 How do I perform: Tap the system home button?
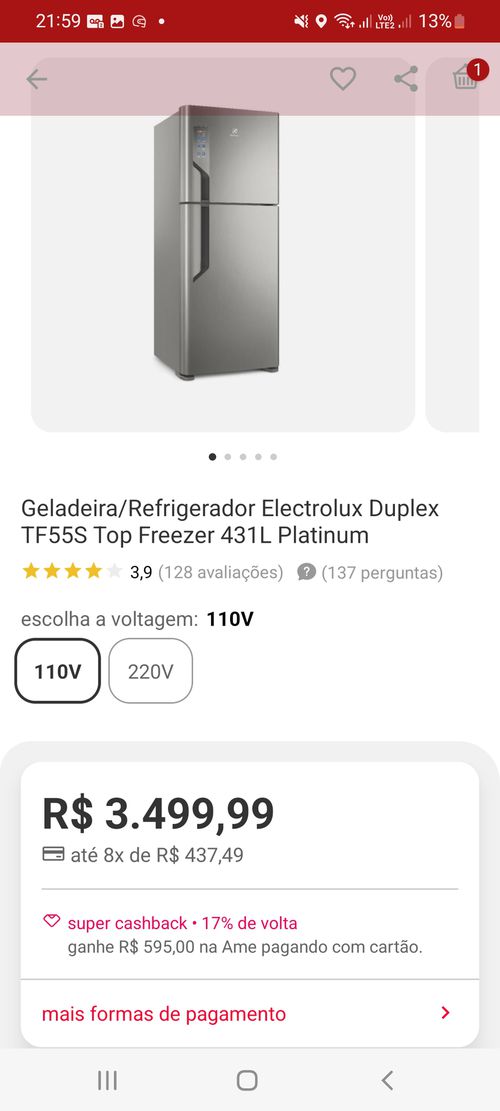click(246, 1081)
